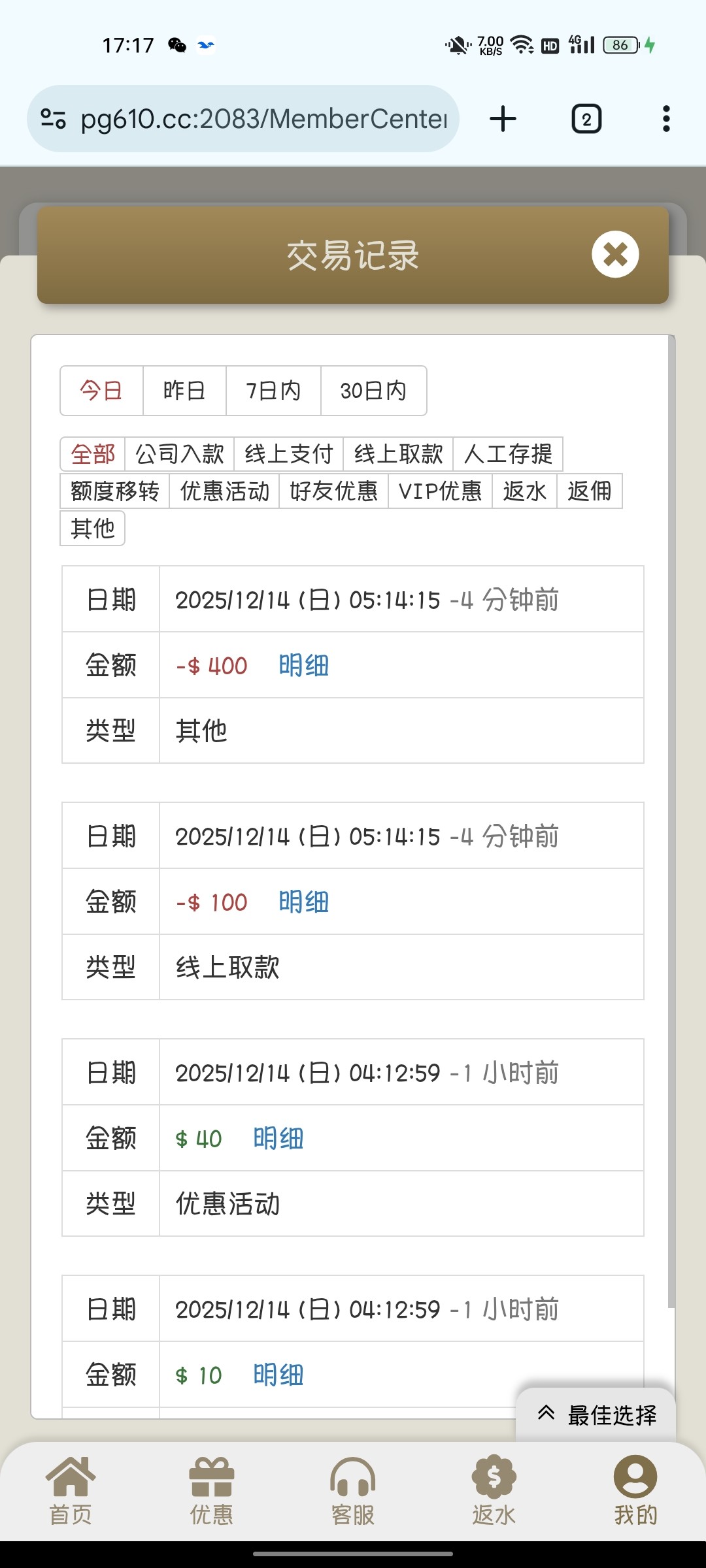This screenshot has height=1568, width=706.
Task: Filter records by 线上取款
Action: 398,454
